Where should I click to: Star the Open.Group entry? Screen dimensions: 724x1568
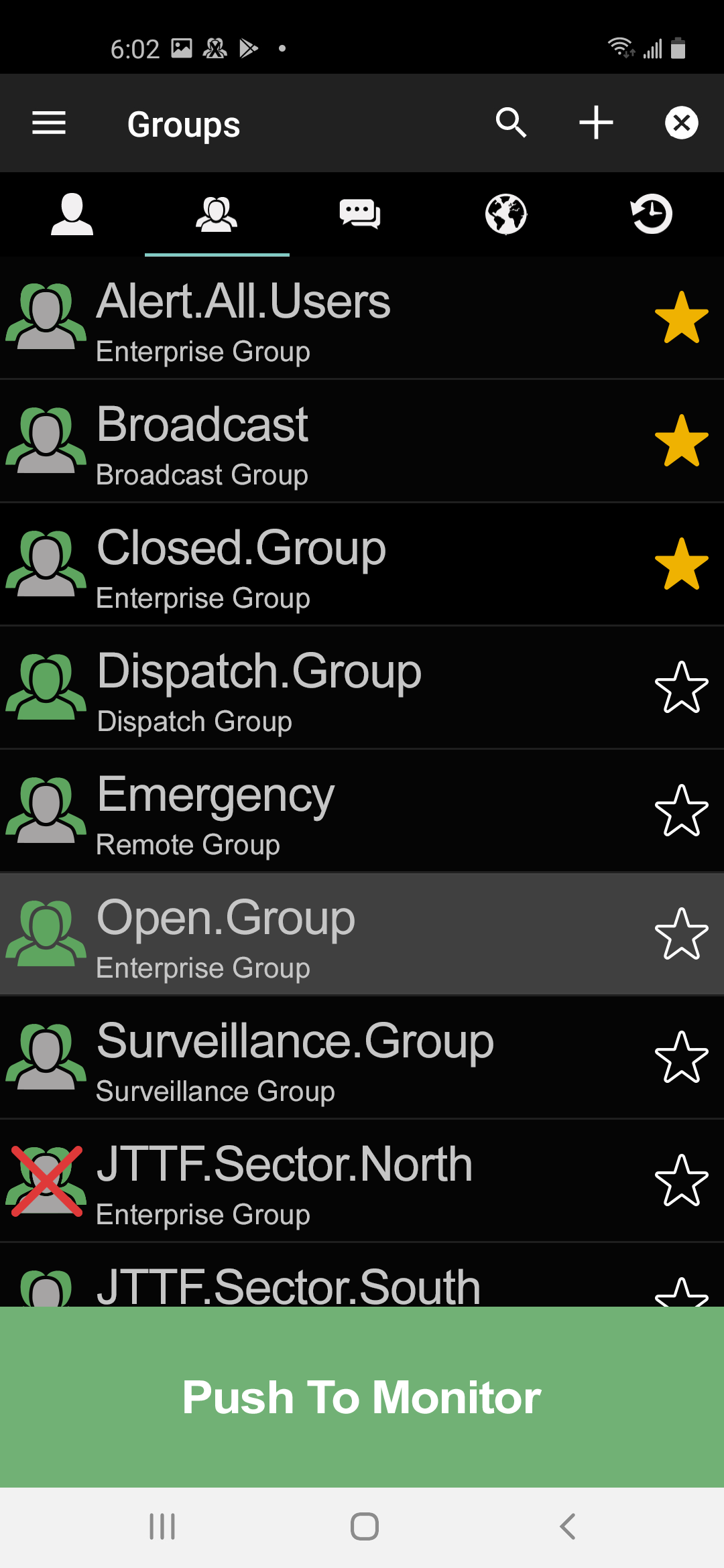pyautogui.click(x=682, y=934)
